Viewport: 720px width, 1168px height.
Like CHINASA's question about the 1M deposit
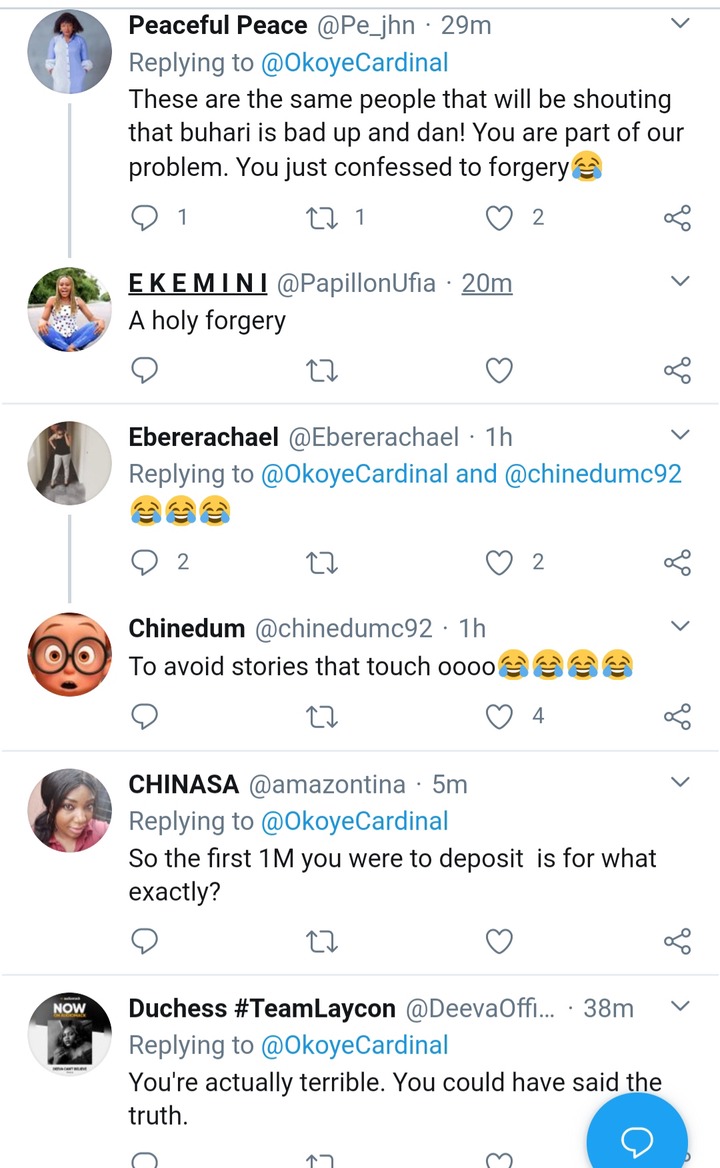[499, 941]
